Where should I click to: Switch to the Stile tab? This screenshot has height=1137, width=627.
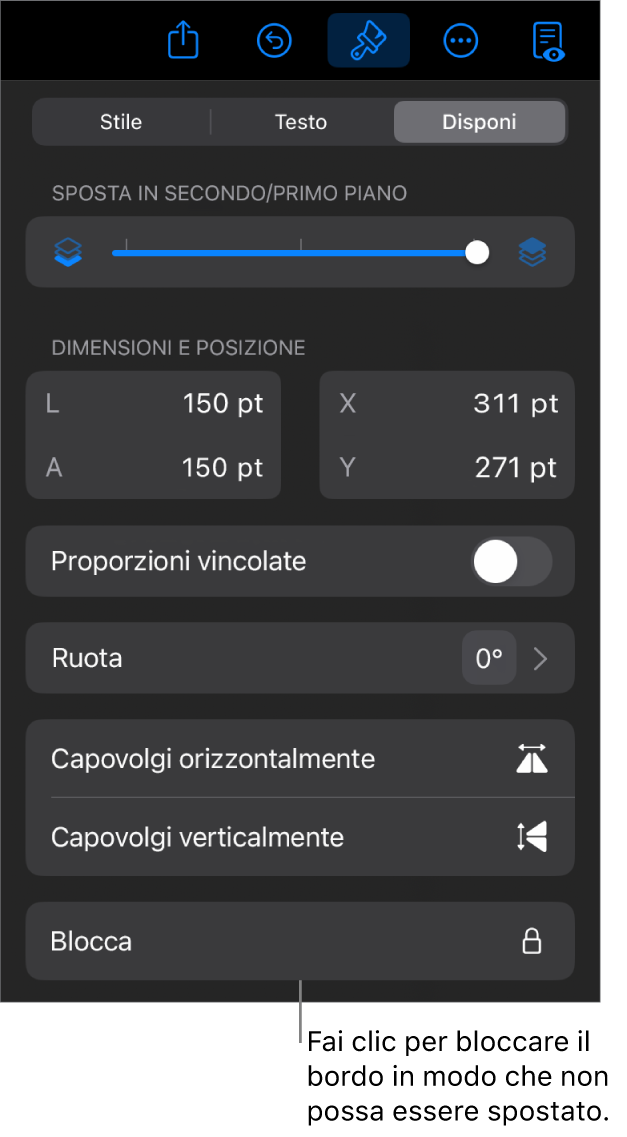[121, 122]
